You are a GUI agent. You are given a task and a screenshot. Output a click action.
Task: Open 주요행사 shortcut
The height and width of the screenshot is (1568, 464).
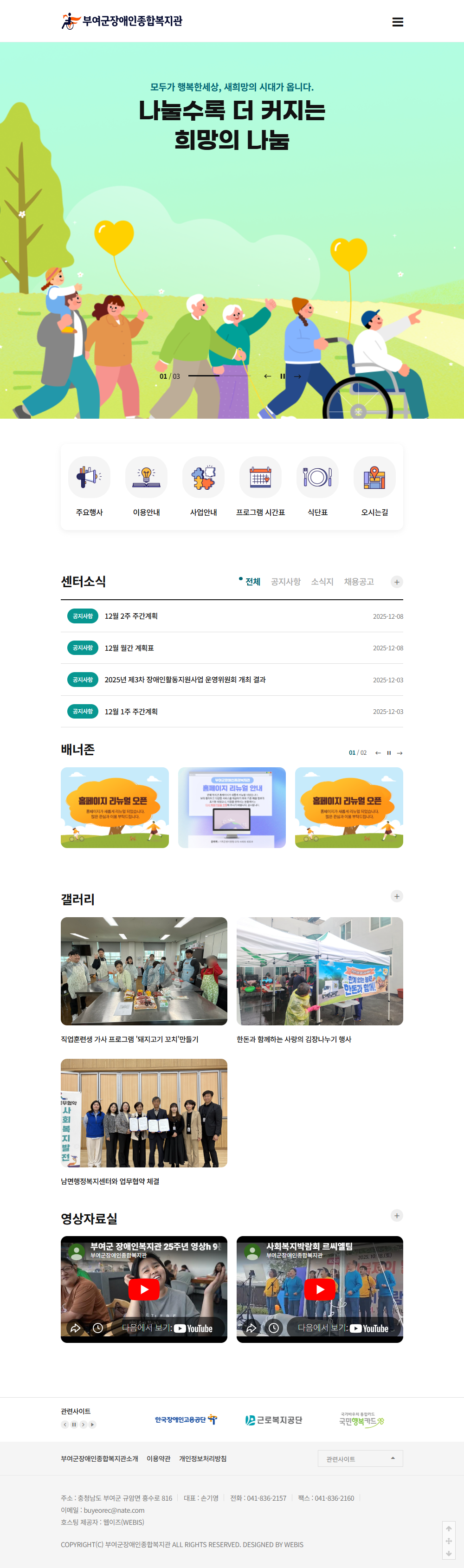click(x=90, y=486)
